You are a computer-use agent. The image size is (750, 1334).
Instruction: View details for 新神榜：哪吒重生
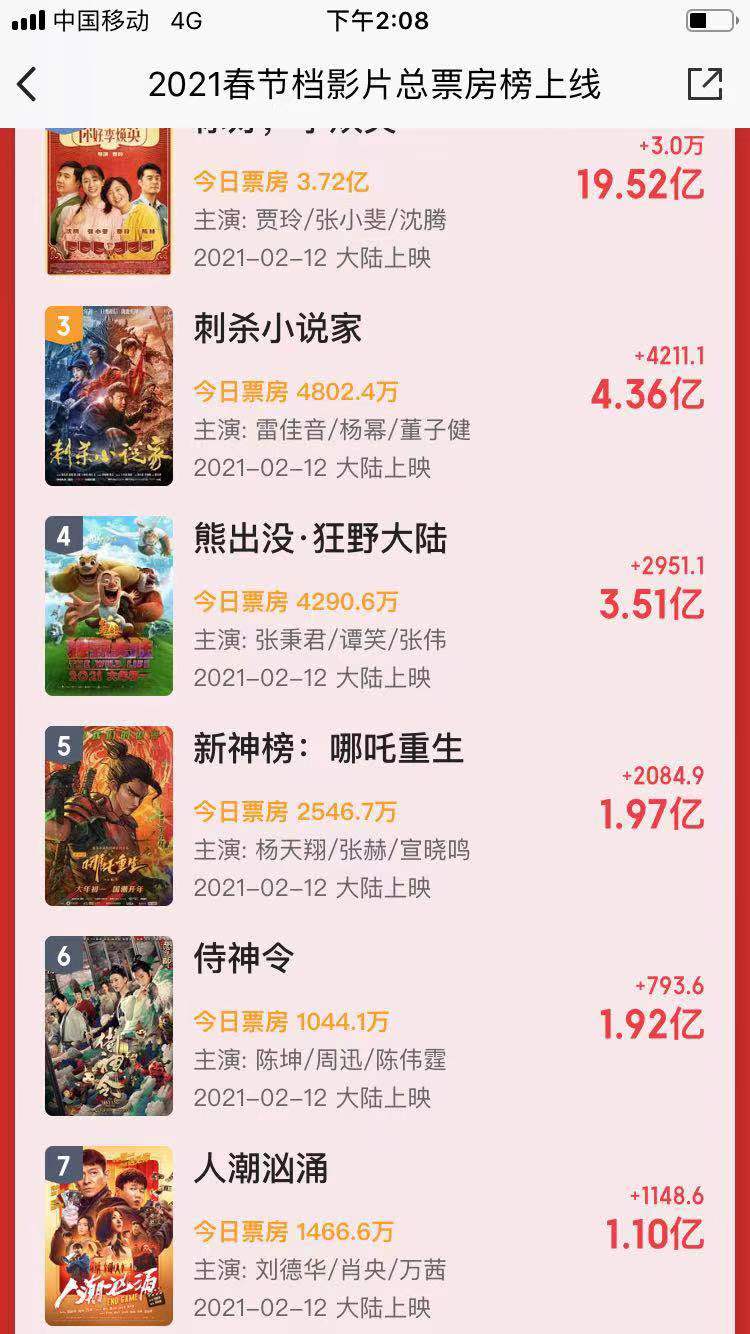pos(328,750)
